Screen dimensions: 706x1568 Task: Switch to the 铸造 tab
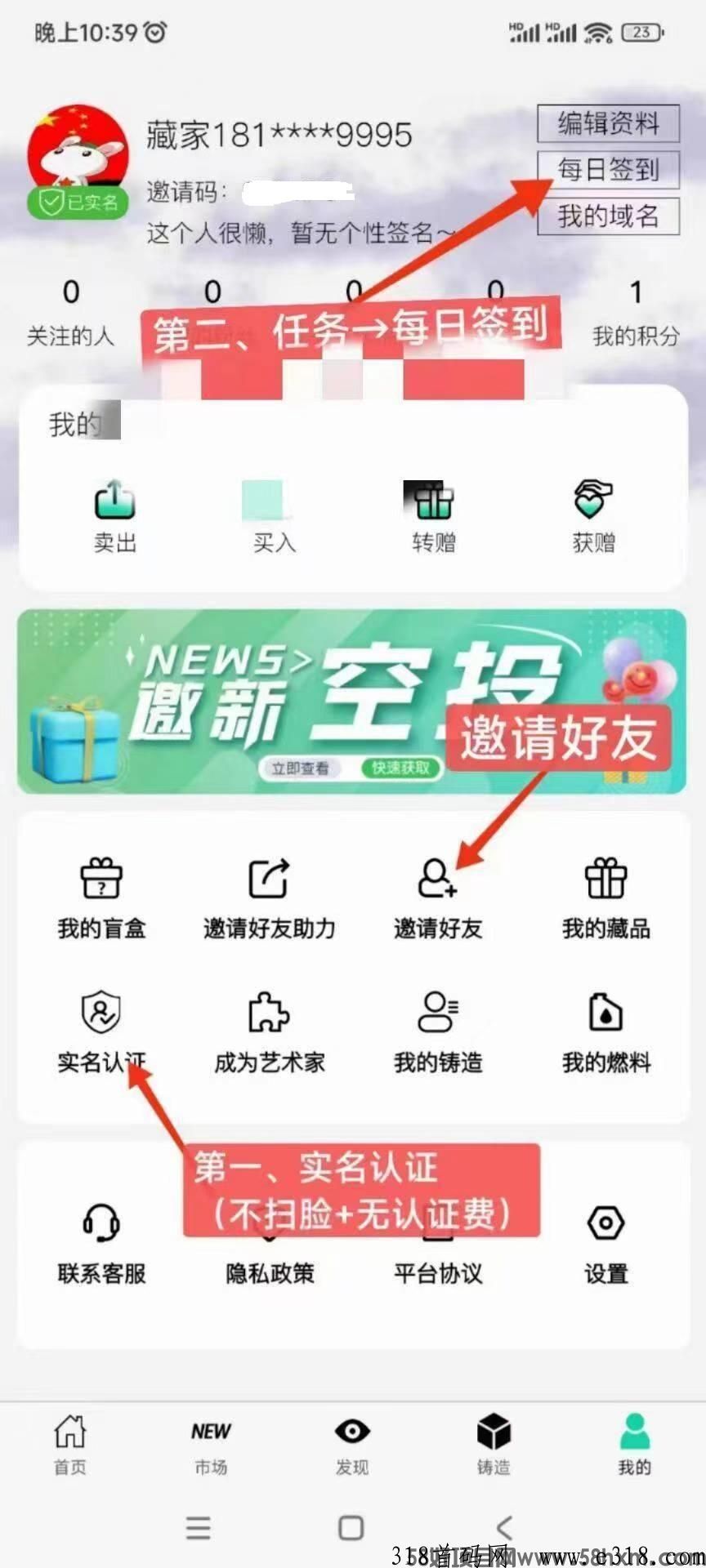coord(494,1445)
